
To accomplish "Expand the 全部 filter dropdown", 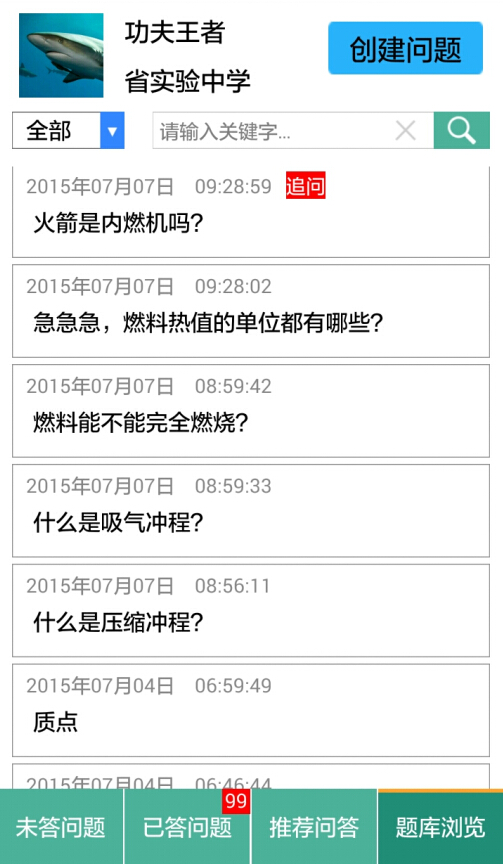I will click(68, 131).
